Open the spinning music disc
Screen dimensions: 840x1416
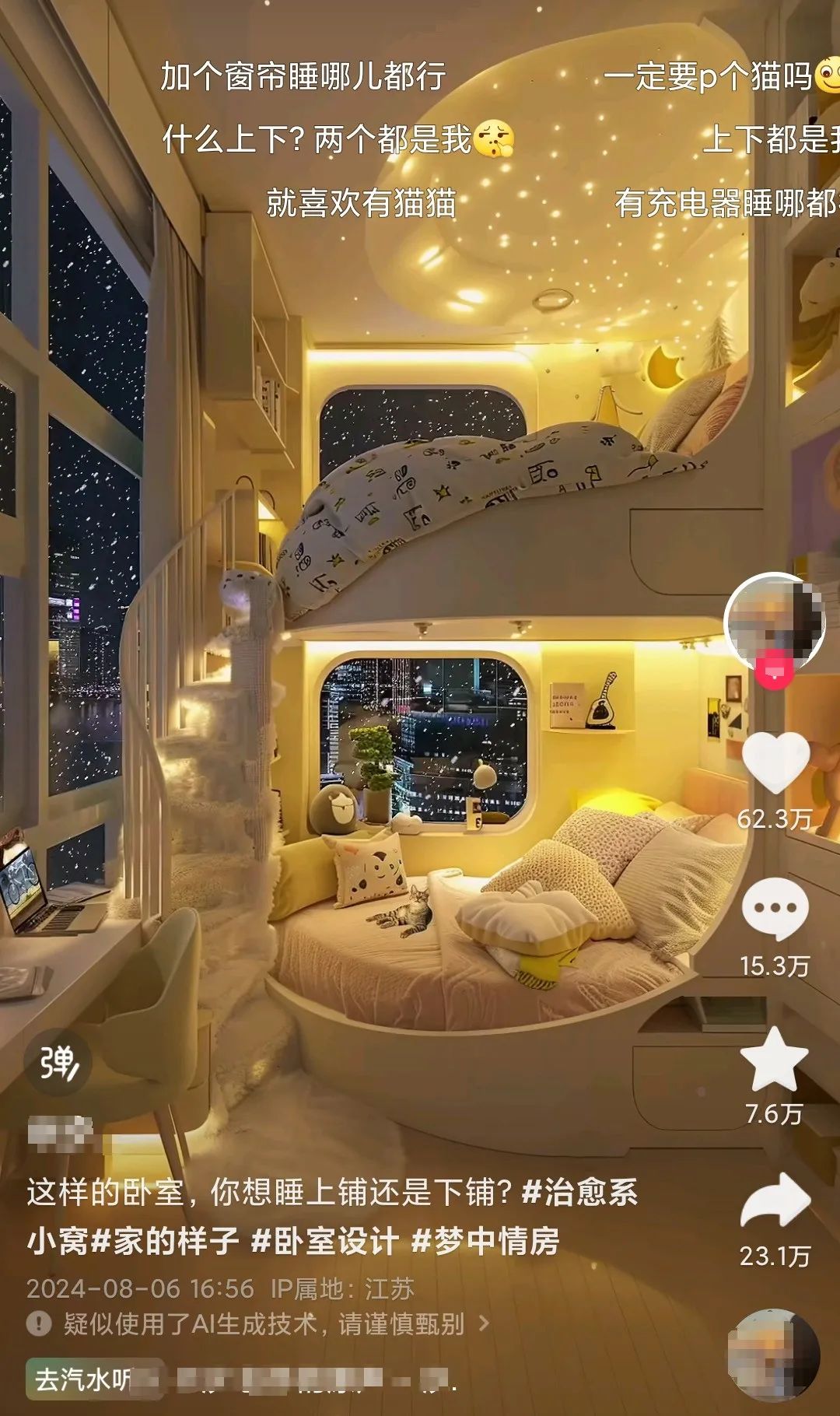pyautogui.click(x=773, y=1356)
